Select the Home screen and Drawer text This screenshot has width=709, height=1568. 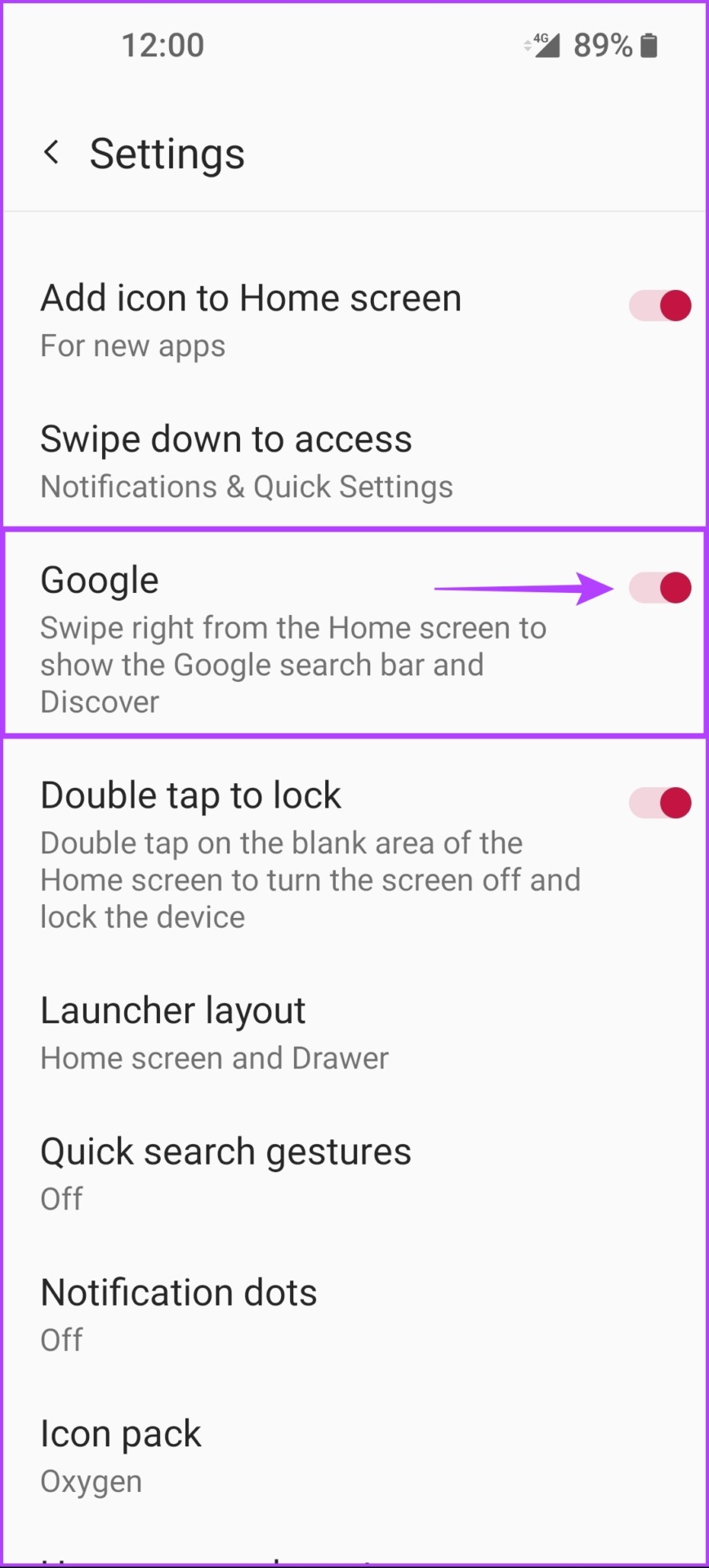click(x=214, y=1058)
